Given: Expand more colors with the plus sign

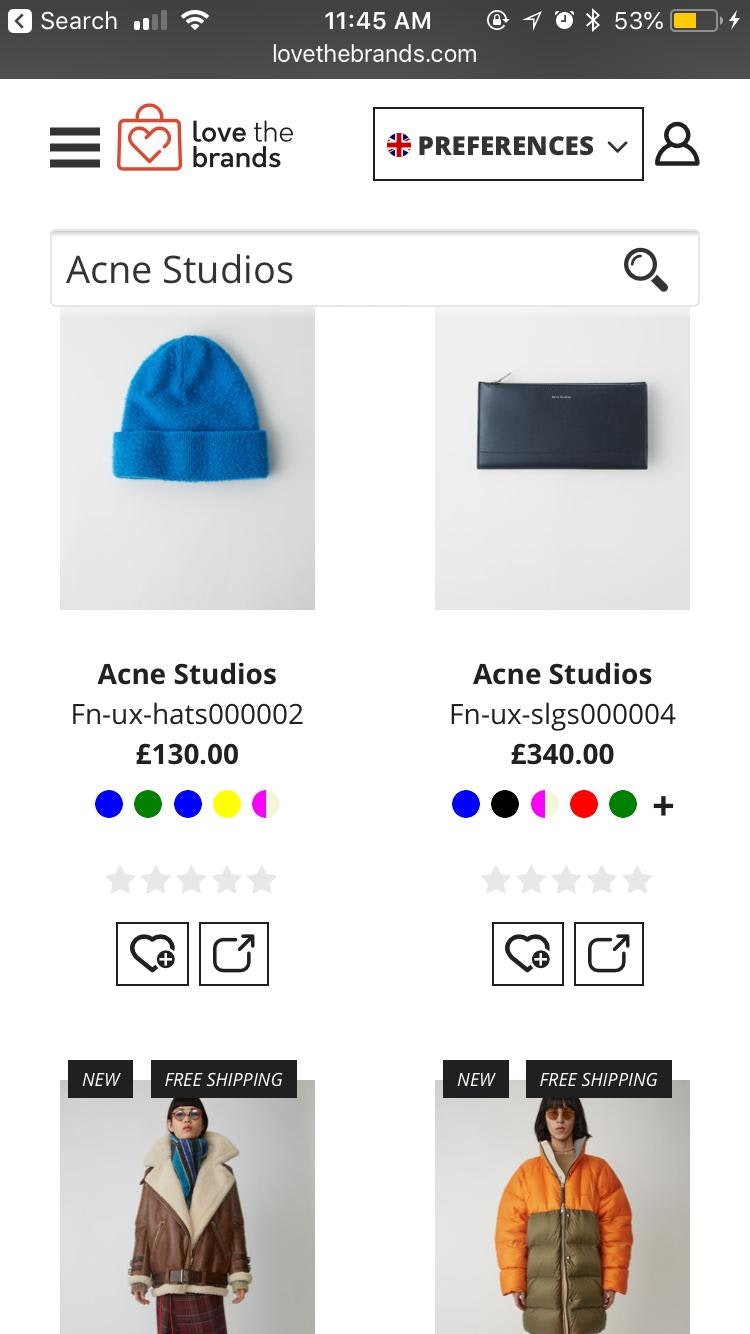Looking at the screenshot, I should 663,804.
